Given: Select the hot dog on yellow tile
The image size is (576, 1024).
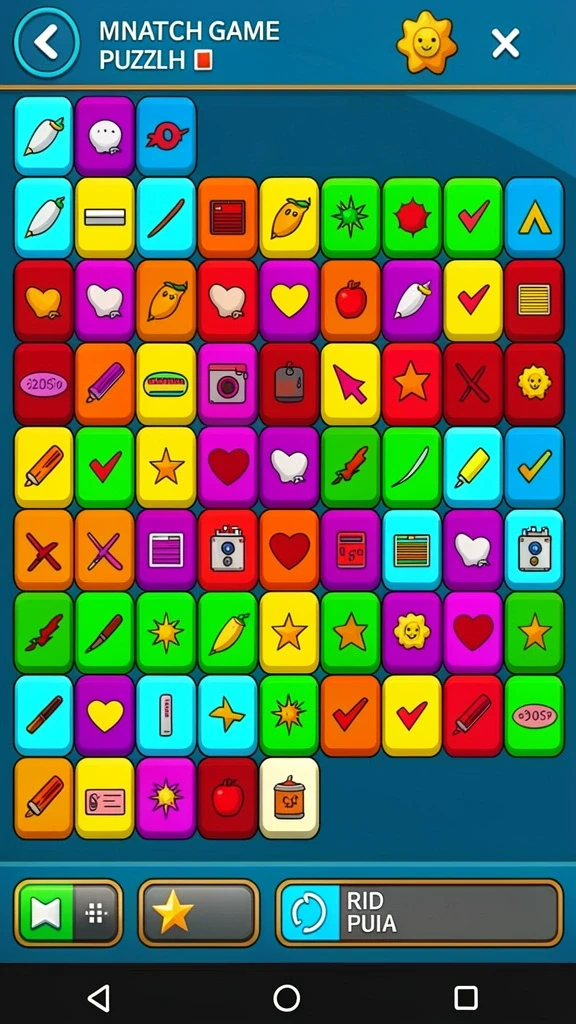Looking at the screenshot, I should 167,383.
